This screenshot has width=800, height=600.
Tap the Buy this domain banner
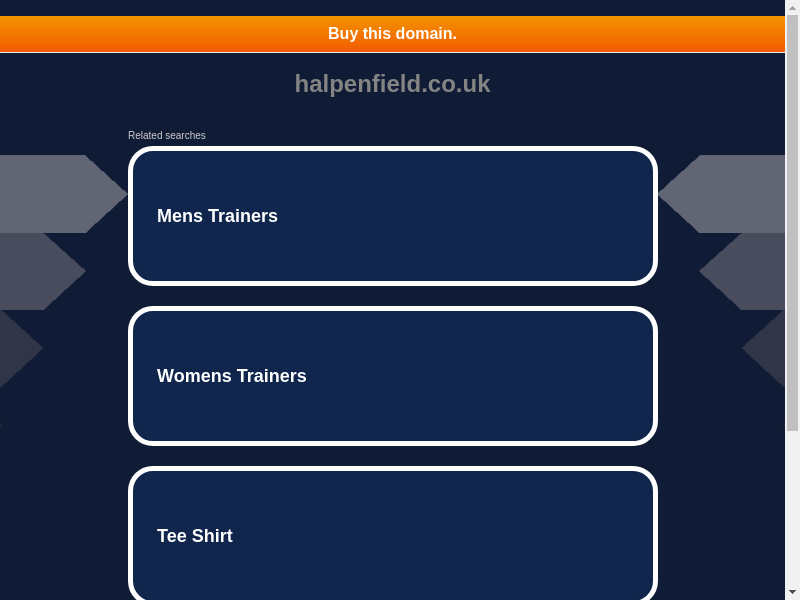coord(392,34)
